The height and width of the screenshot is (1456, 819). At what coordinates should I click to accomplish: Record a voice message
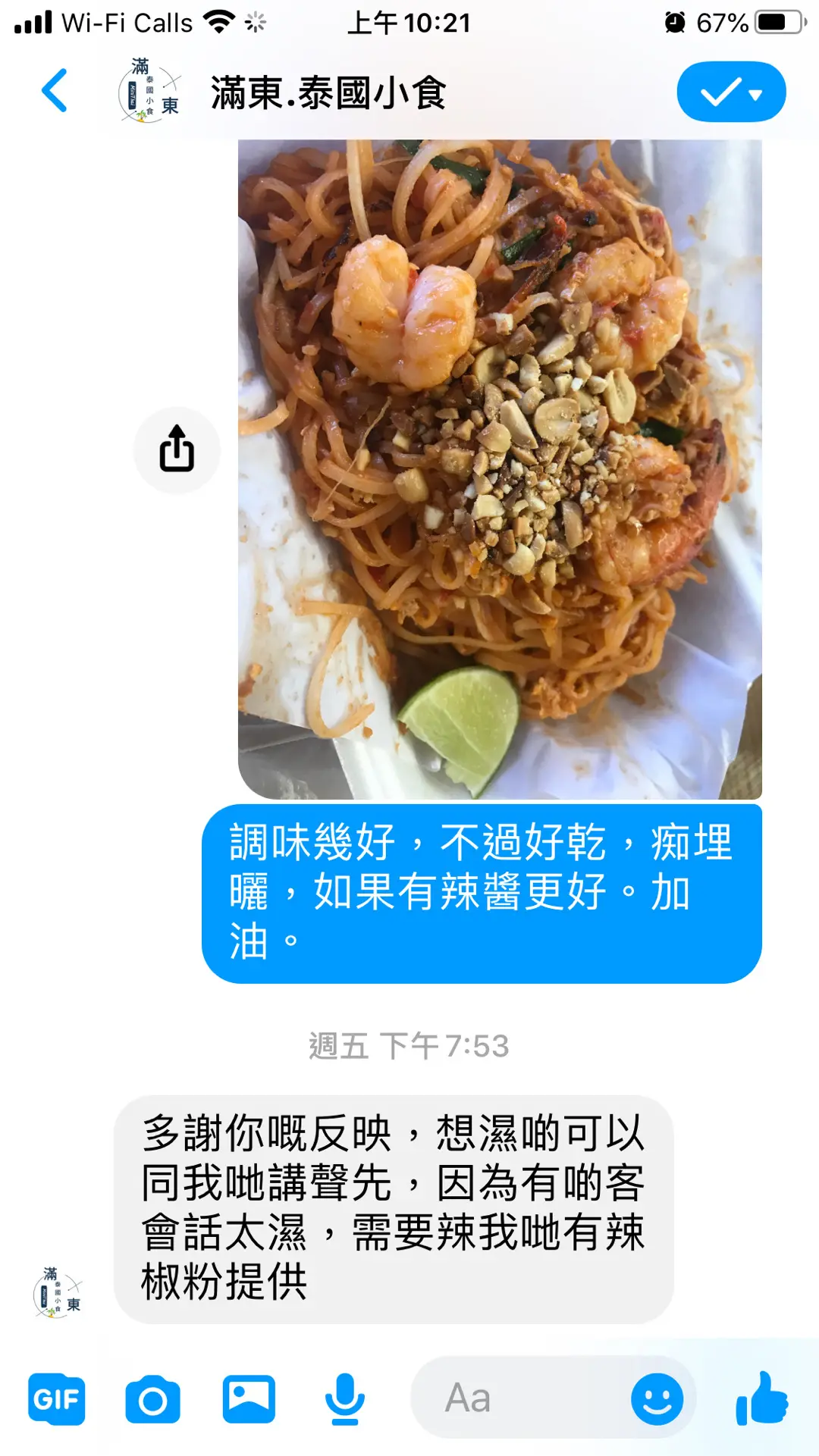coord(345,1399)
